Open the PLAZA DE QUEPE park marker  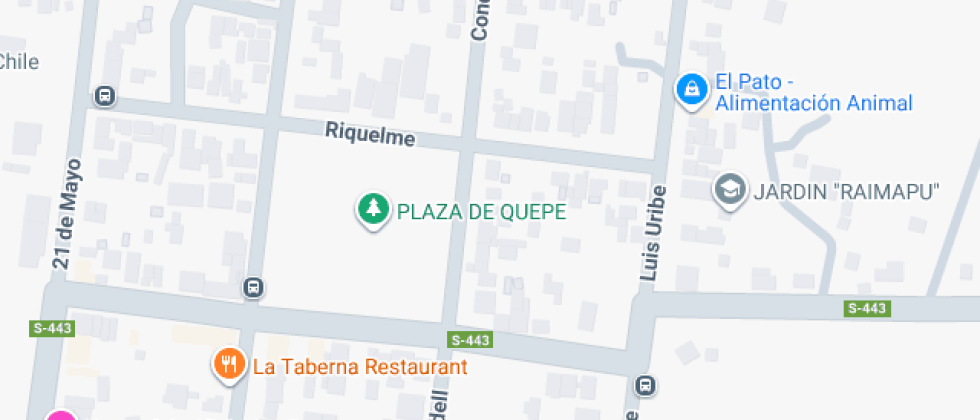pos(373,209)
